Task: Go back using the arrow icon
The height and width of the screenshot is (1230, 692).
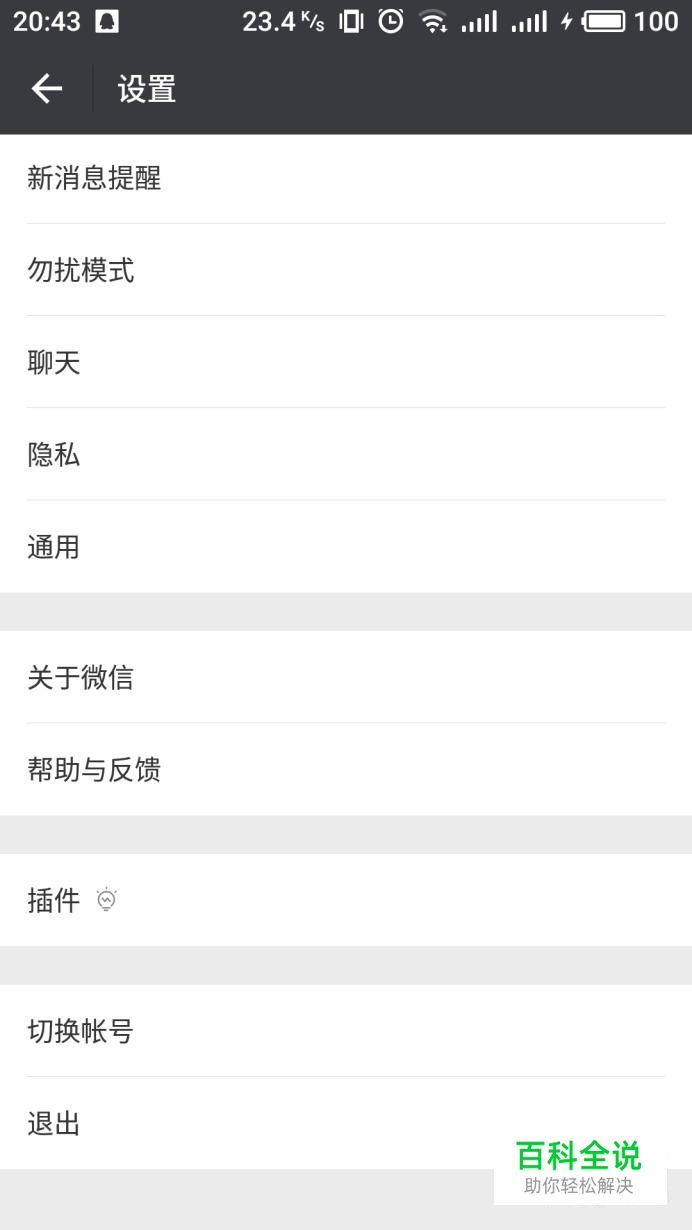Action: 46,90
